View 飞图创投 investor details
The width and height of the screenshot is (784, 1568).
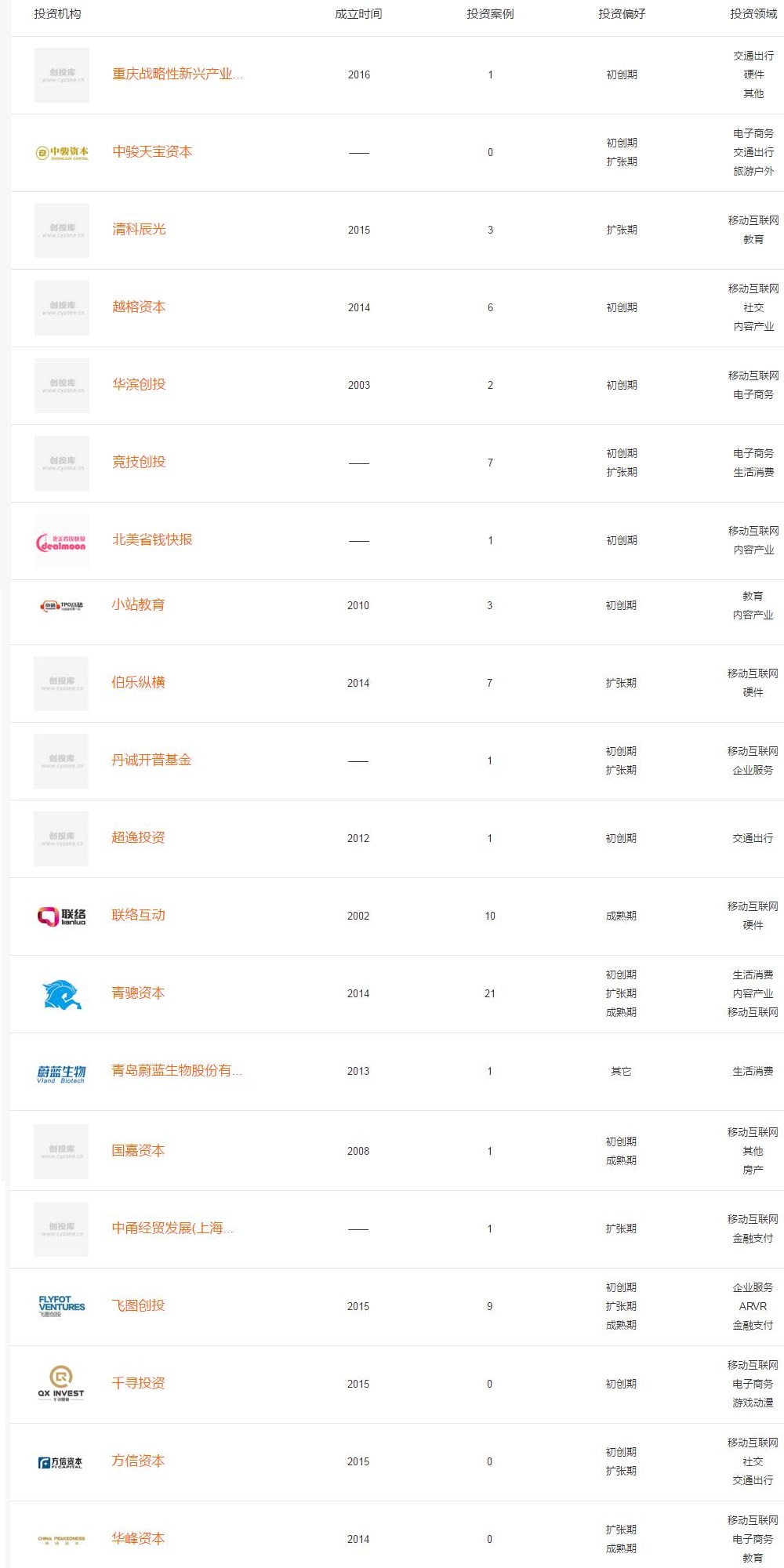(138, 1306)
